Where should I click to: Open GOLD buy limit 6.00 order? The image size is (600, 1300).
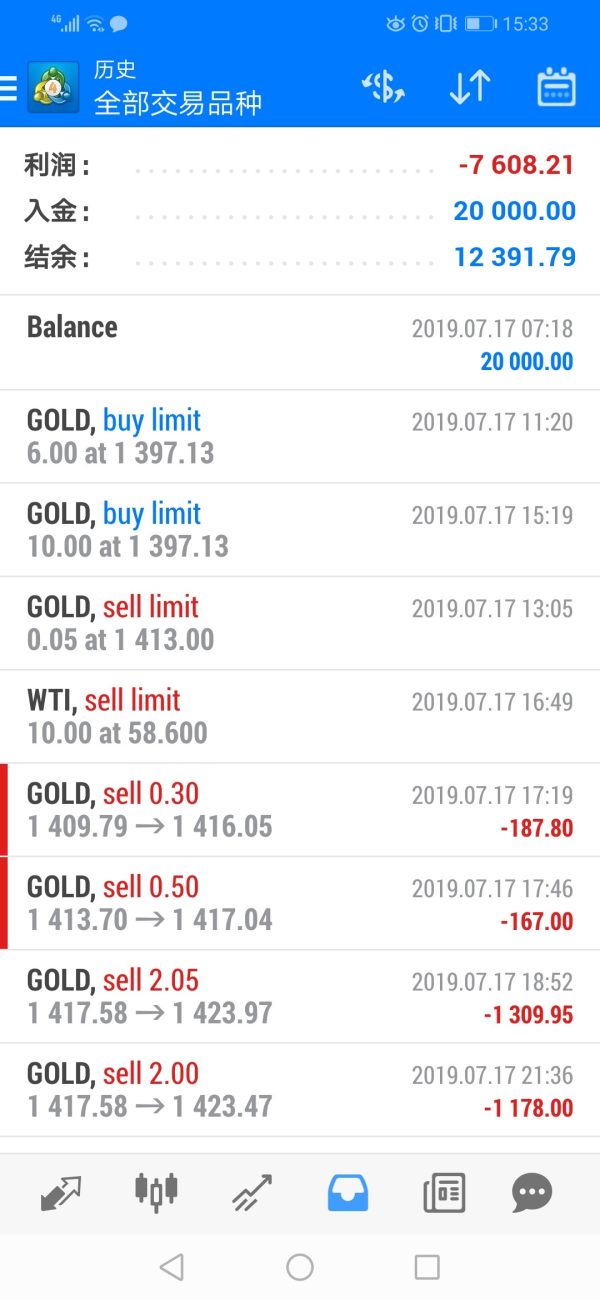tap(300, 436)
